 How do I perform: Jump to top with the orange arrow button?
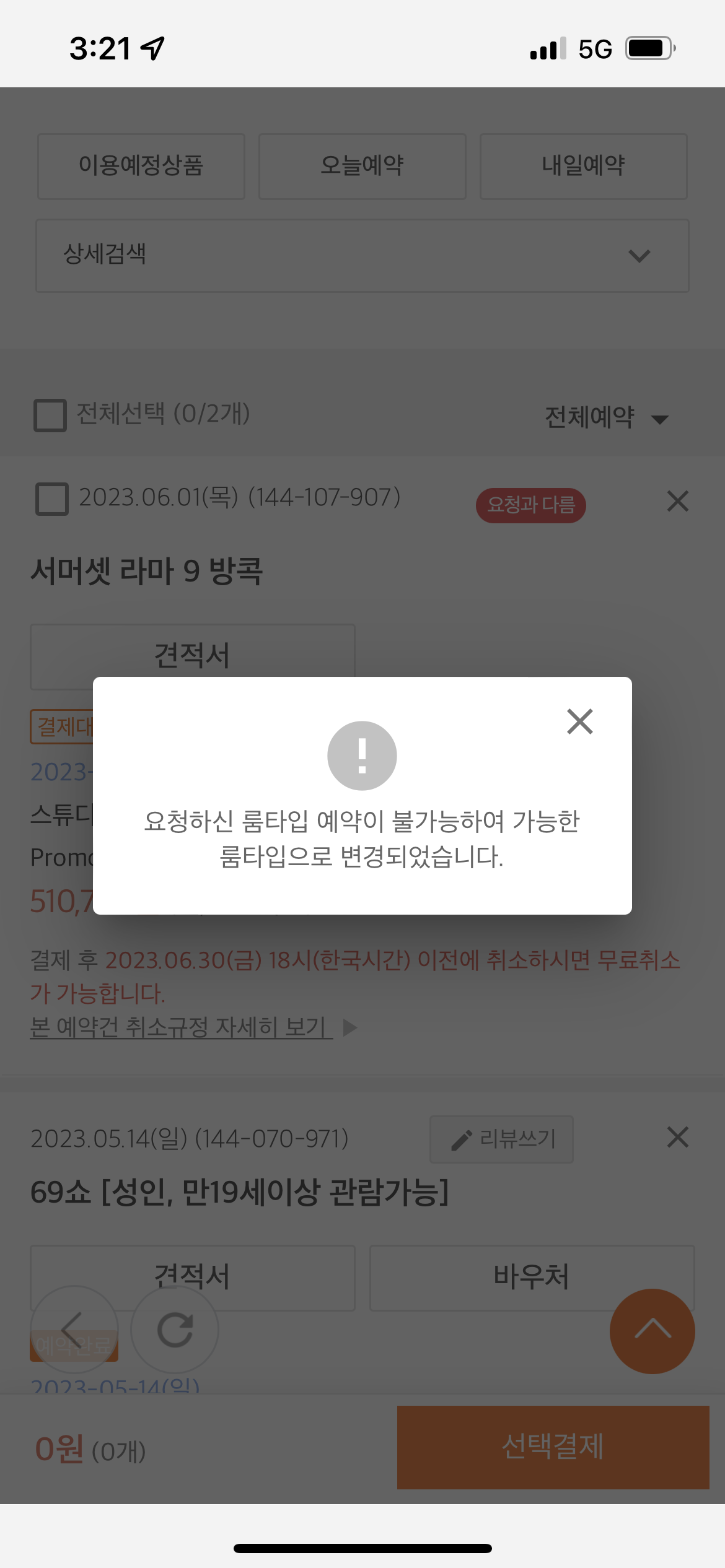point(652,1331)
